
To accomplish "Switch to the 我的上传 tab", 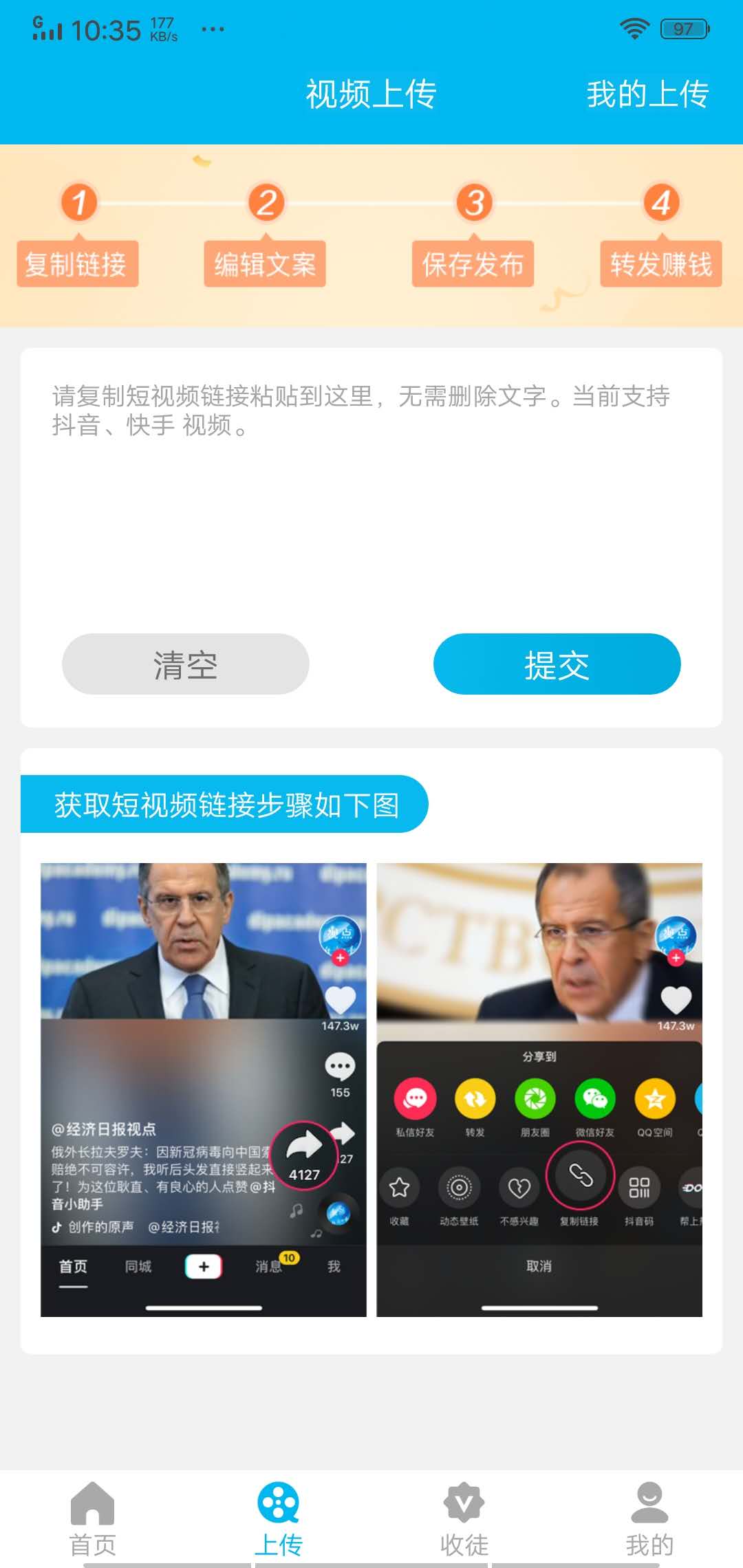I will 645,96.
